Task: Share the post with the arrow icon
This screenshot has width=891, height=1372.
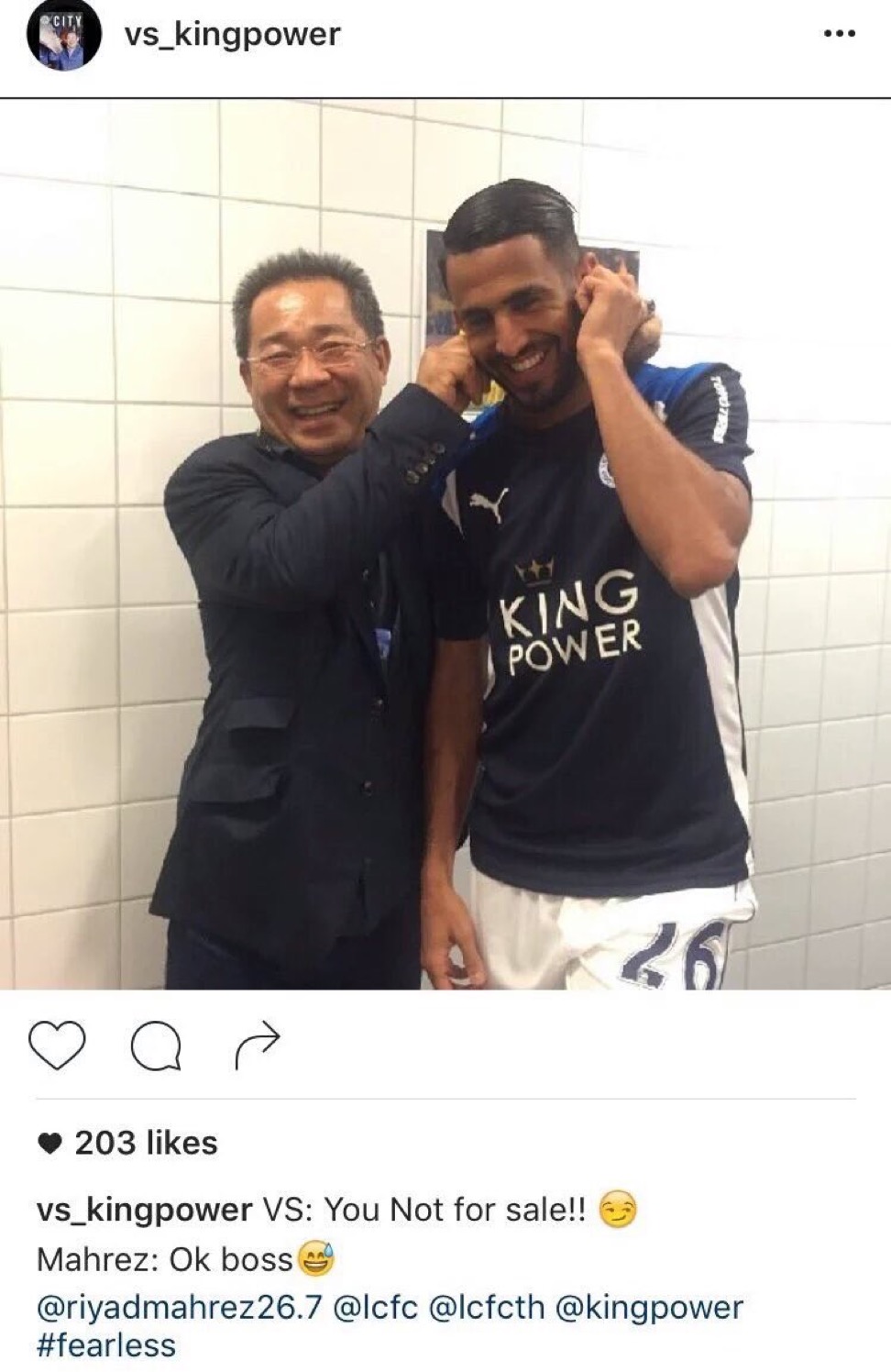Action: click(x=258, y=1045)
